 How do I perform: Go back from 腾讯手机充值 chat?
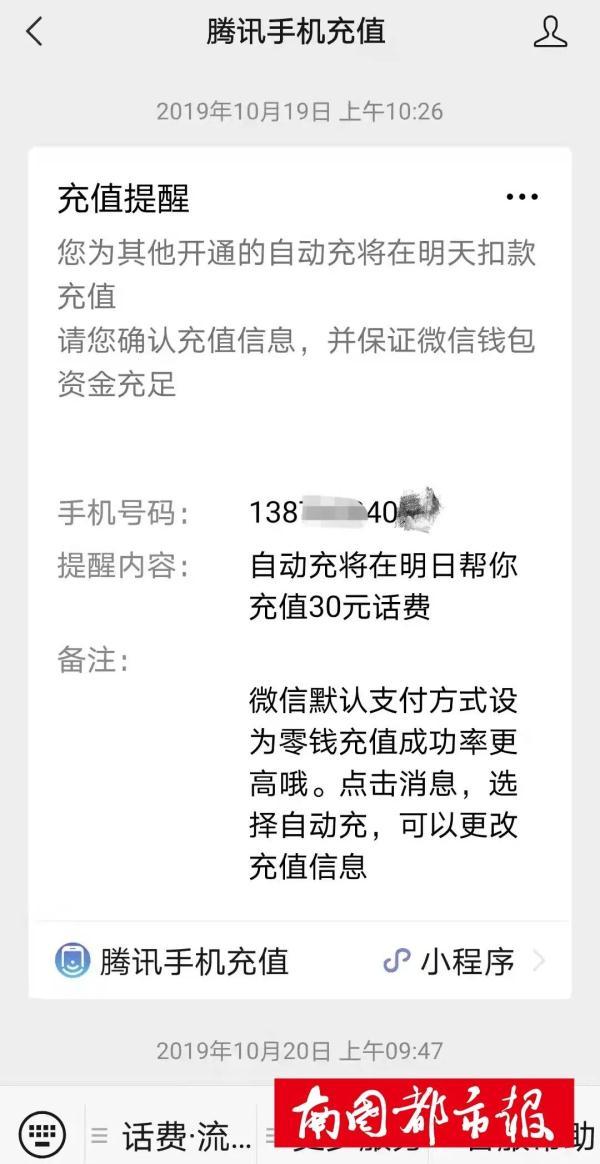(x=34, y=33)
